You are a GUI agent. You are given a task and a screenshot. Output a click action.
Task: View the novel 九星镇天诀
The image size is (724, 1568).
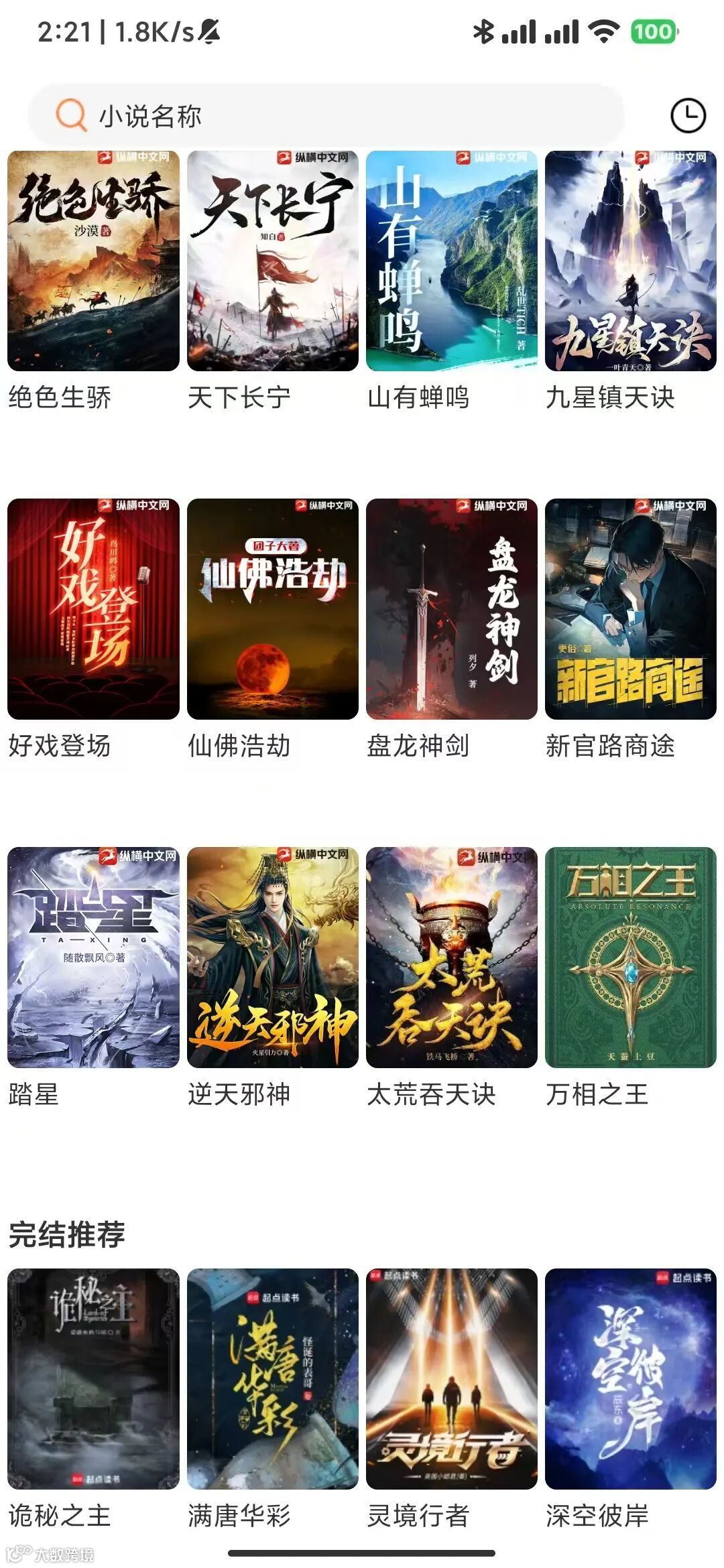pyautogui.click(x=630, y=261)
